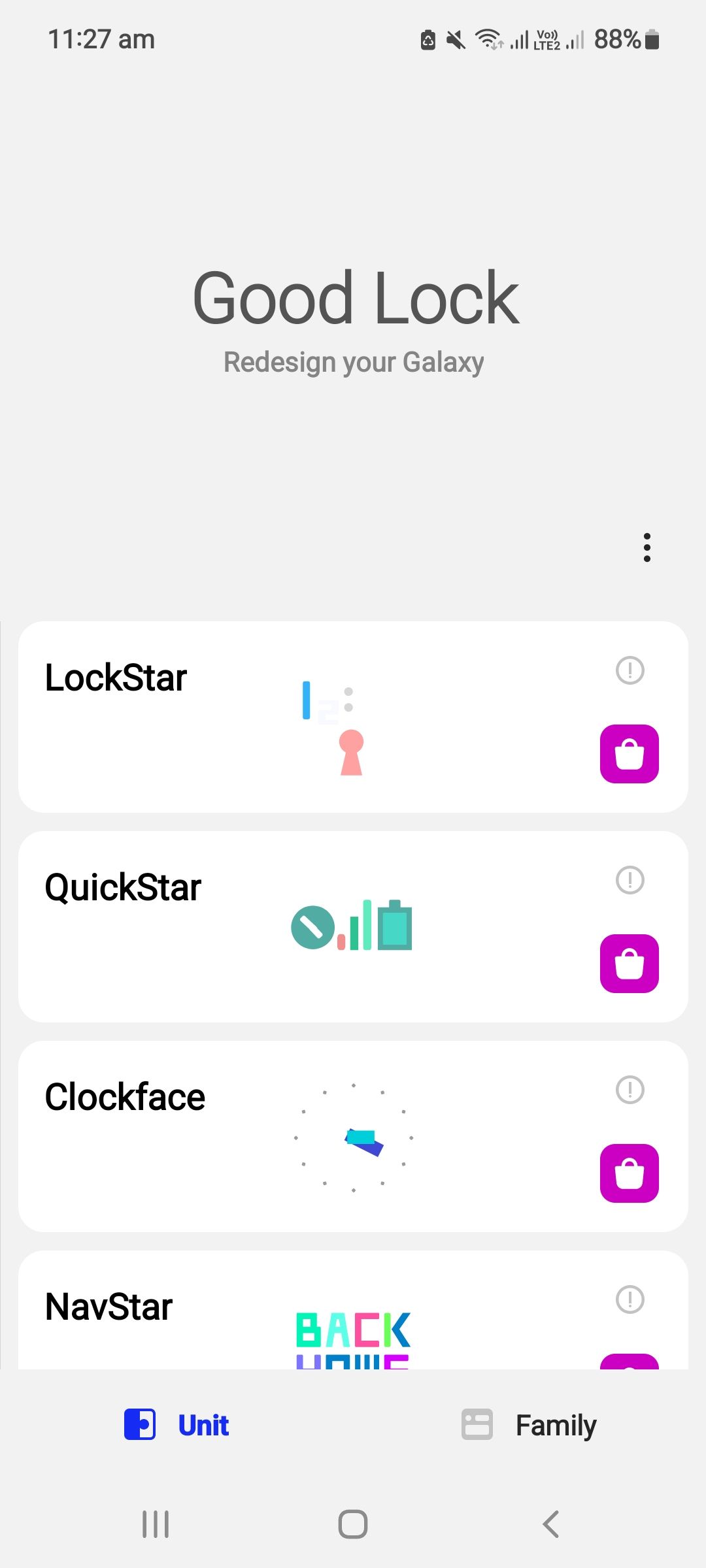This screenshot has width=706, height=1568.
Task: View info details for NavStar module
Action: [629, 1300]
